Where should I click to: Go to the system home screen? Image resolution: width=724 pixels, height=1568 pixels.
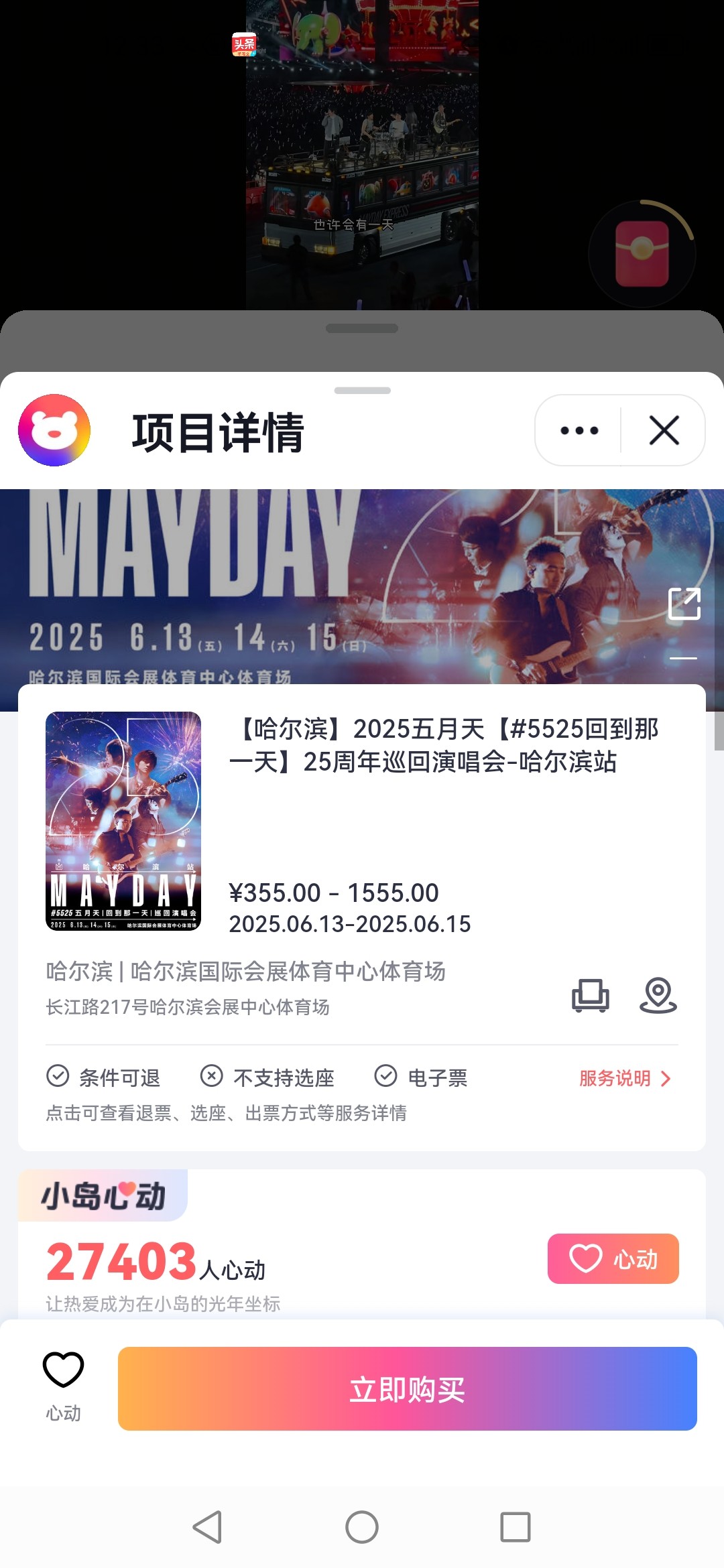coord(362,1527)
